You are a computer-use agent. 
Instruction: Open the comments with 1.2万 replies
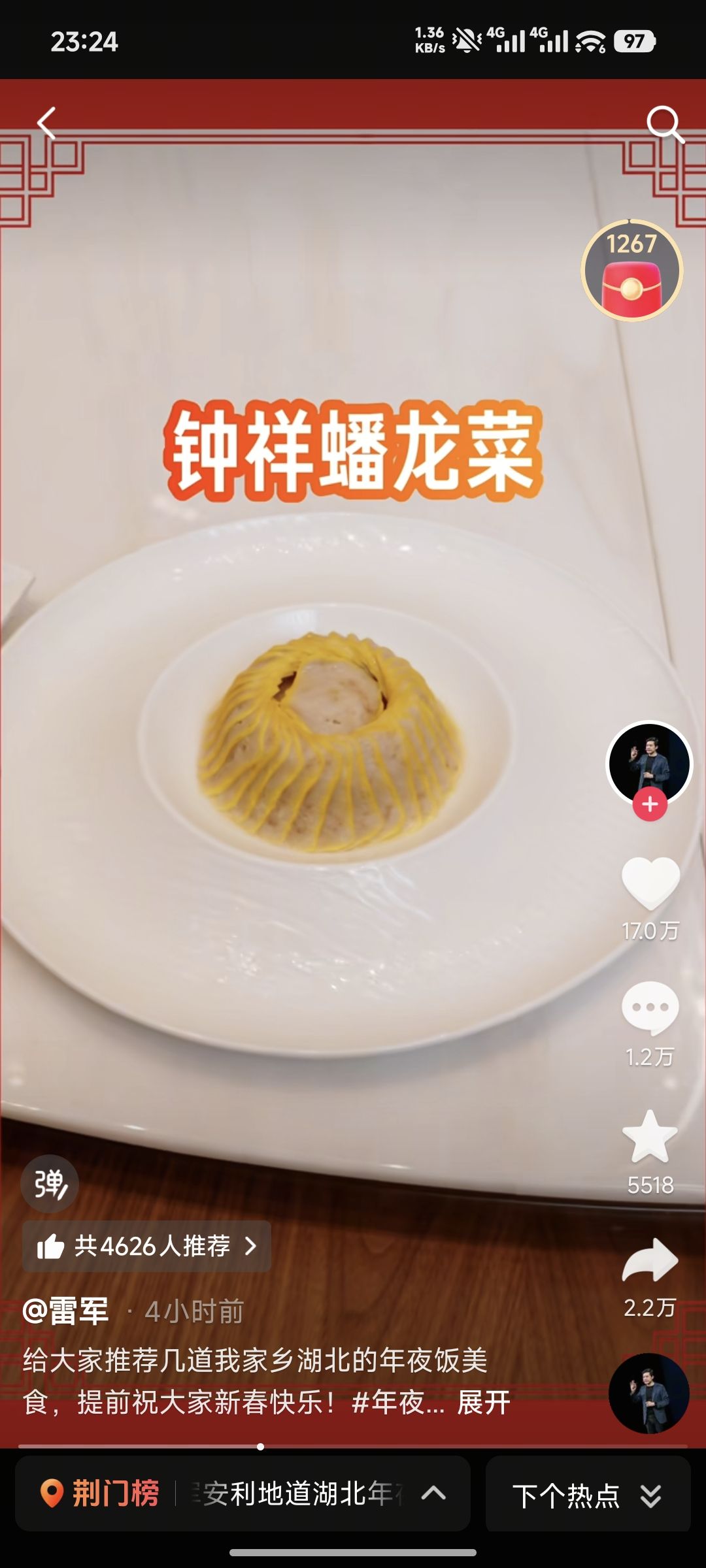point(650,1009)
